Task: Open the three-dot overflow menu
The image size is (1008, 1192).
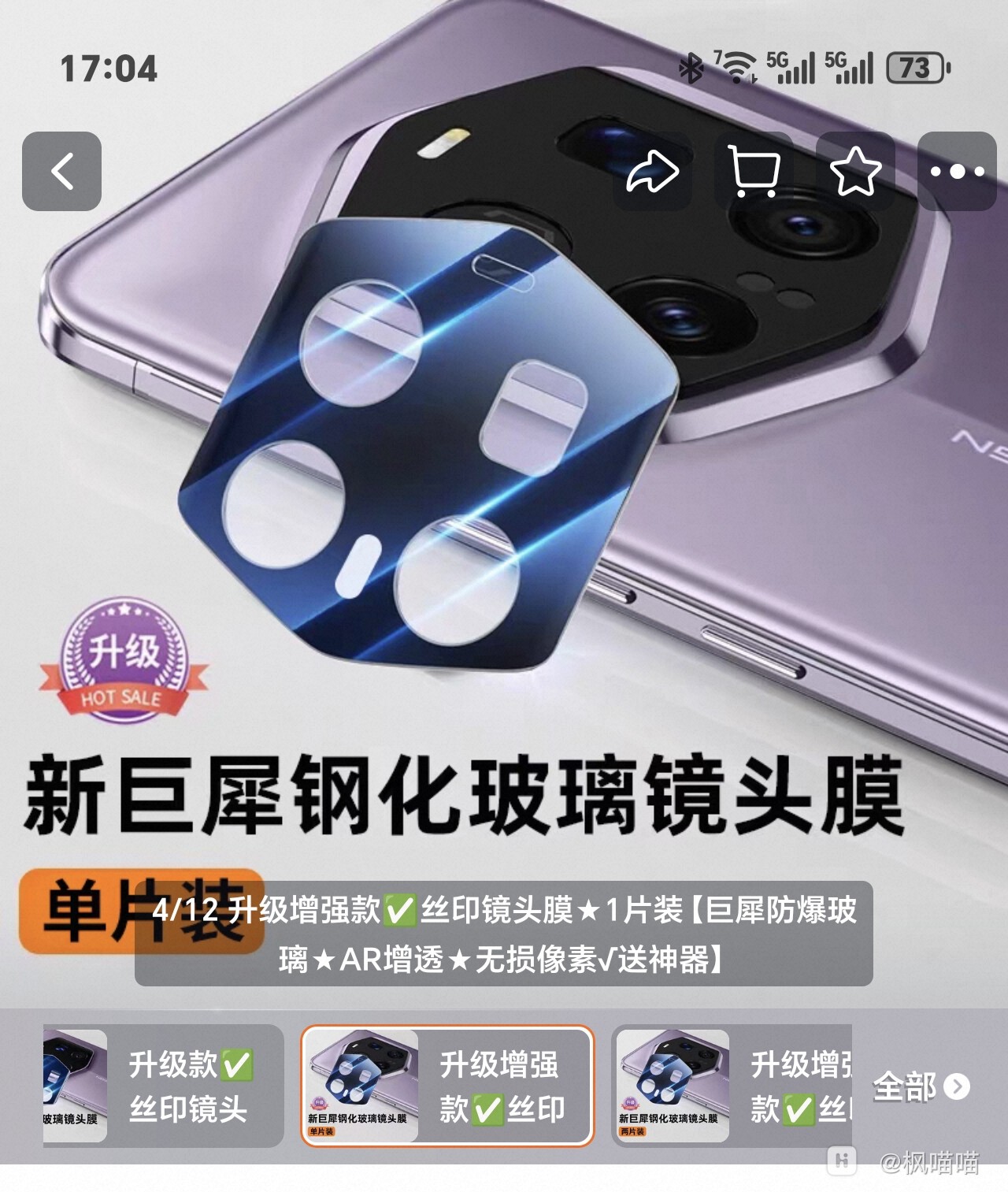Action: pyautogui.click(x=957, y=171)
